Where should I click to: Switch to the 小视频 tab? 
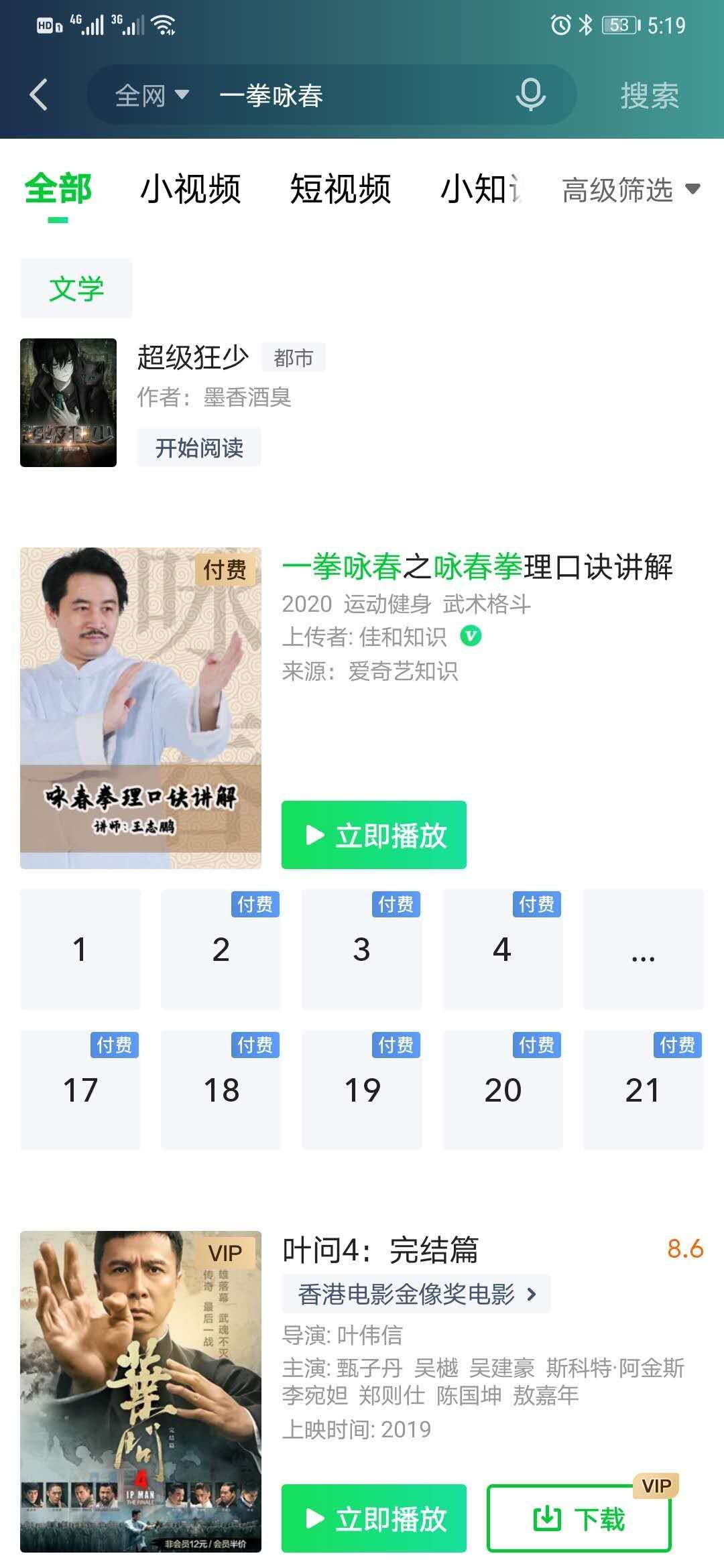pyautogui.click(x=190, y=189)
